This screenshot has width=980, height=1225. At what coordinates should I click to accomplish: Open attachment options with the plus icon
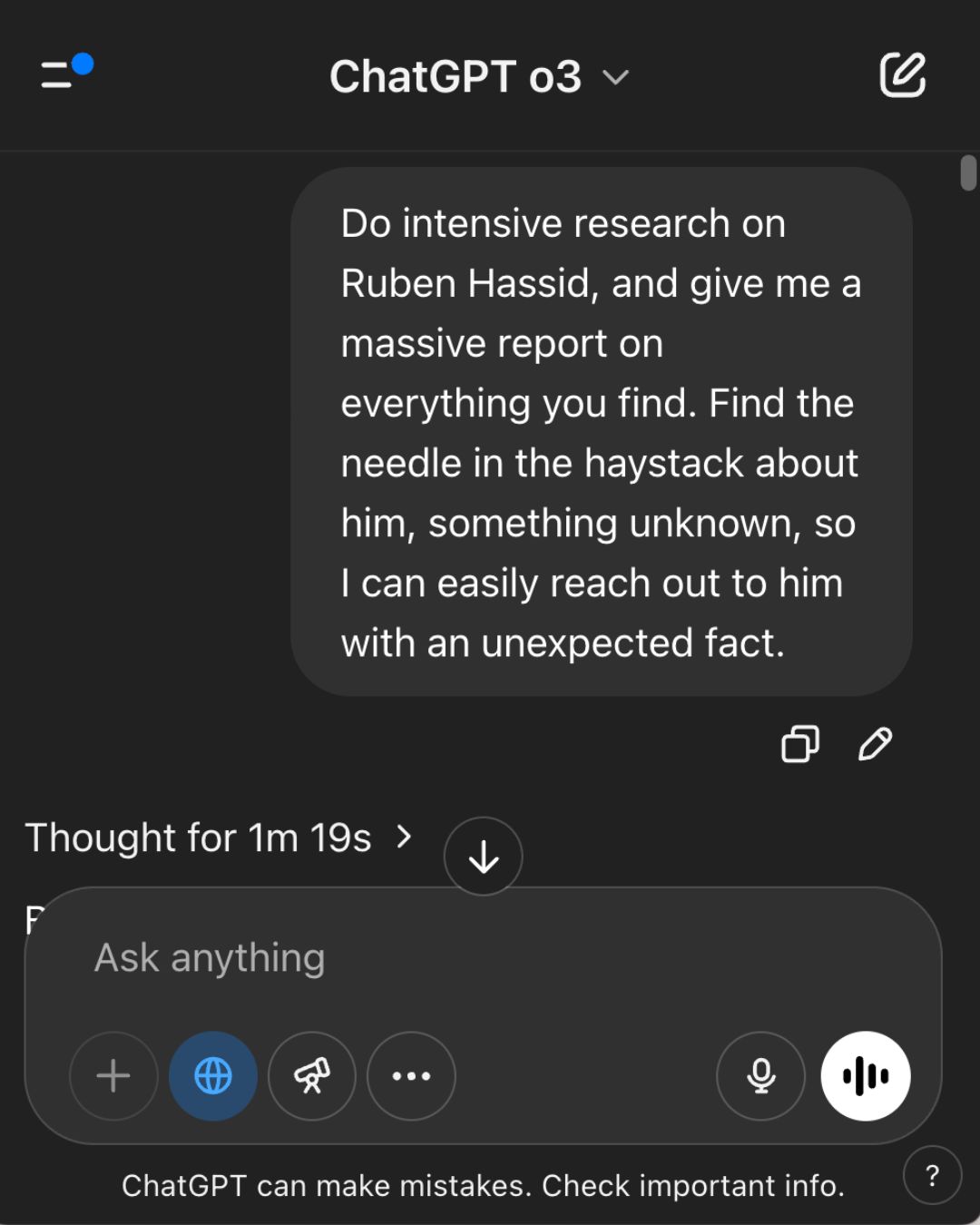pyautogui.click(x=113, y=1076)
